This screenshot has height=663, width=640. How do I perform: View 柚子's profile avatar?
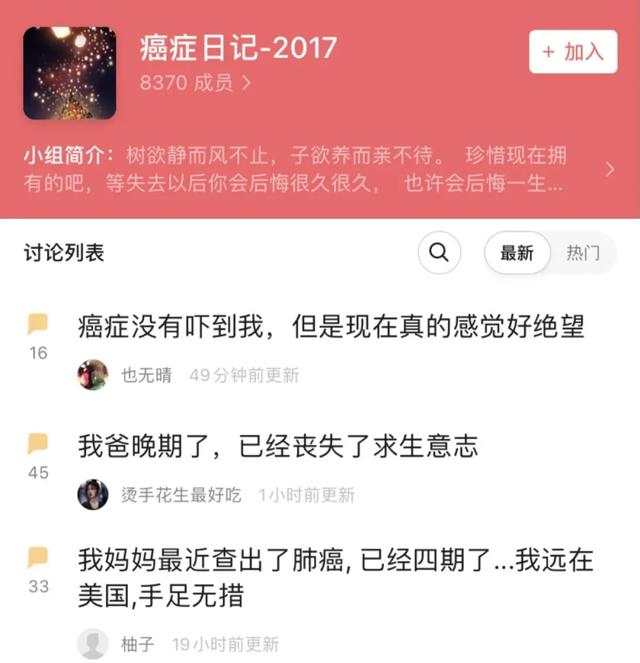(93, 644)
